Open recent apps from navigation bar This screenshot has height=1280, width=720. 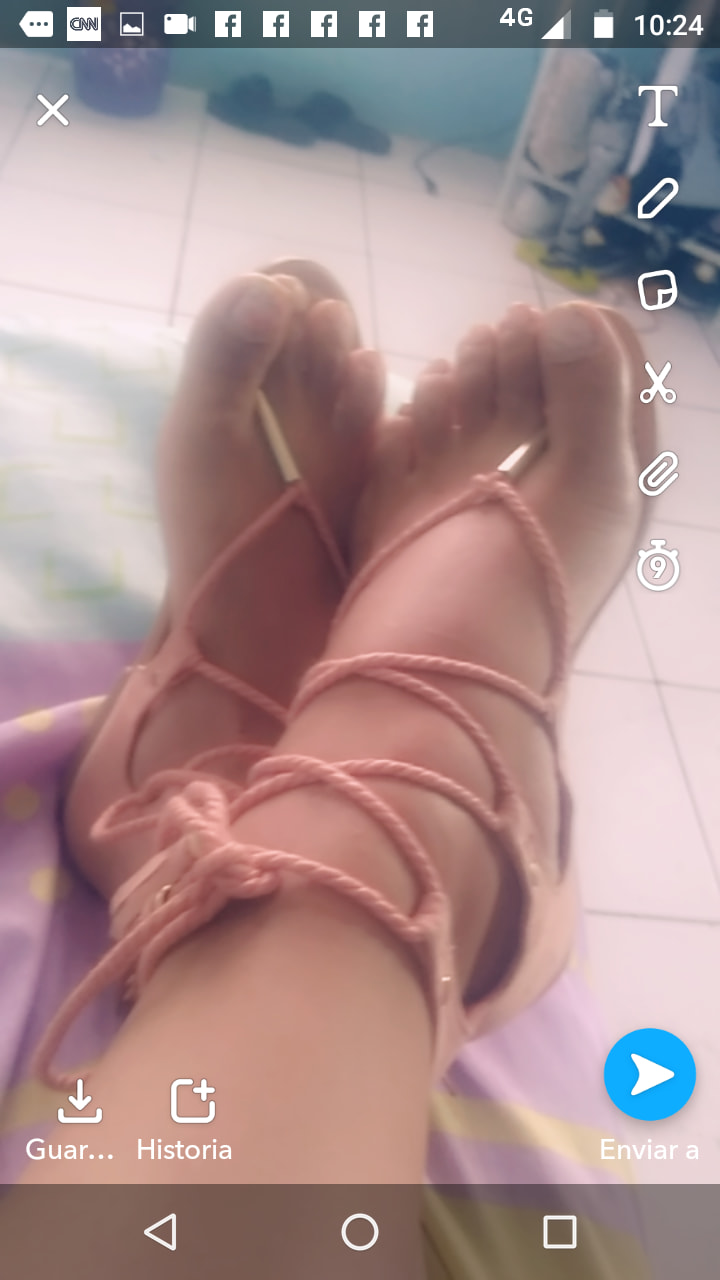point(559,1232)
